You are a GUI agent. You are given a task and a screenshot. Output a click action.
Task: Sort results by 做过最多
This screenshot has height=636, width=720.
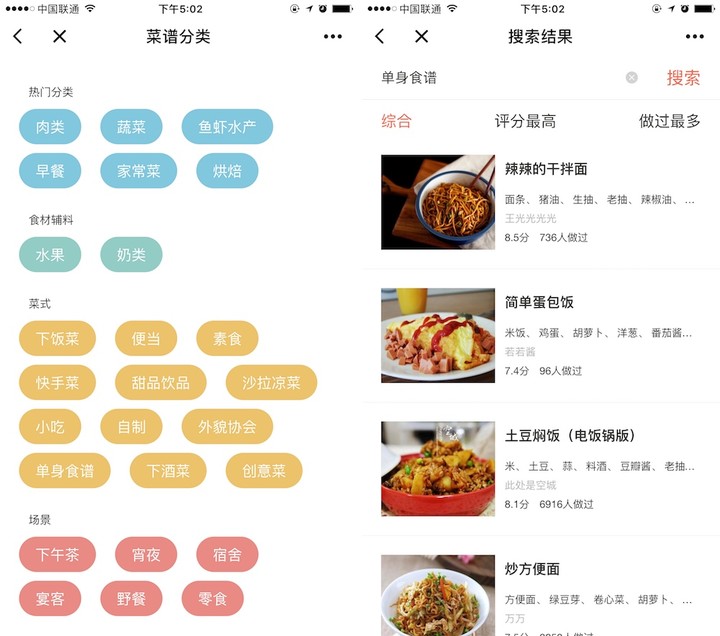click(669, 121)
